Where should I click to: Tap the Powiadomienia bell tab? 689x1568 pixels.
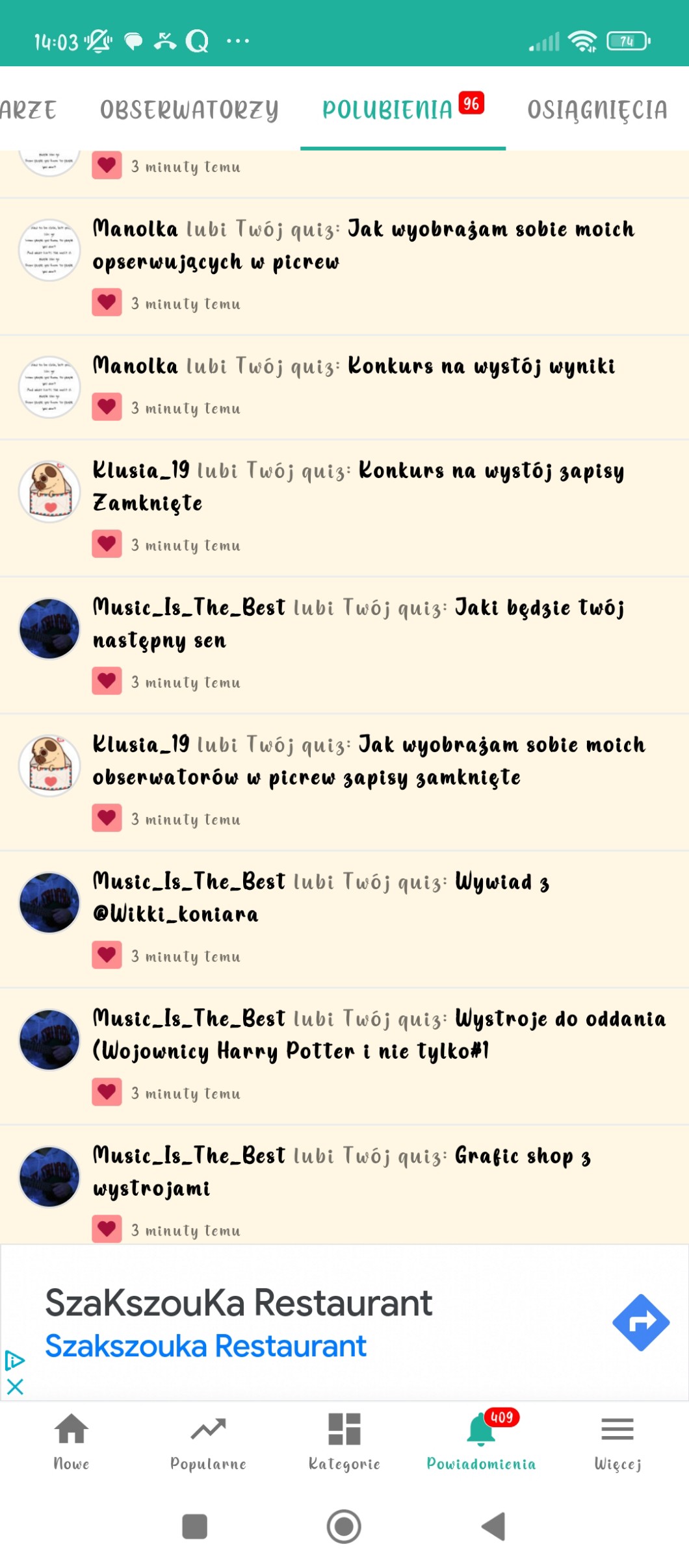481,1440
